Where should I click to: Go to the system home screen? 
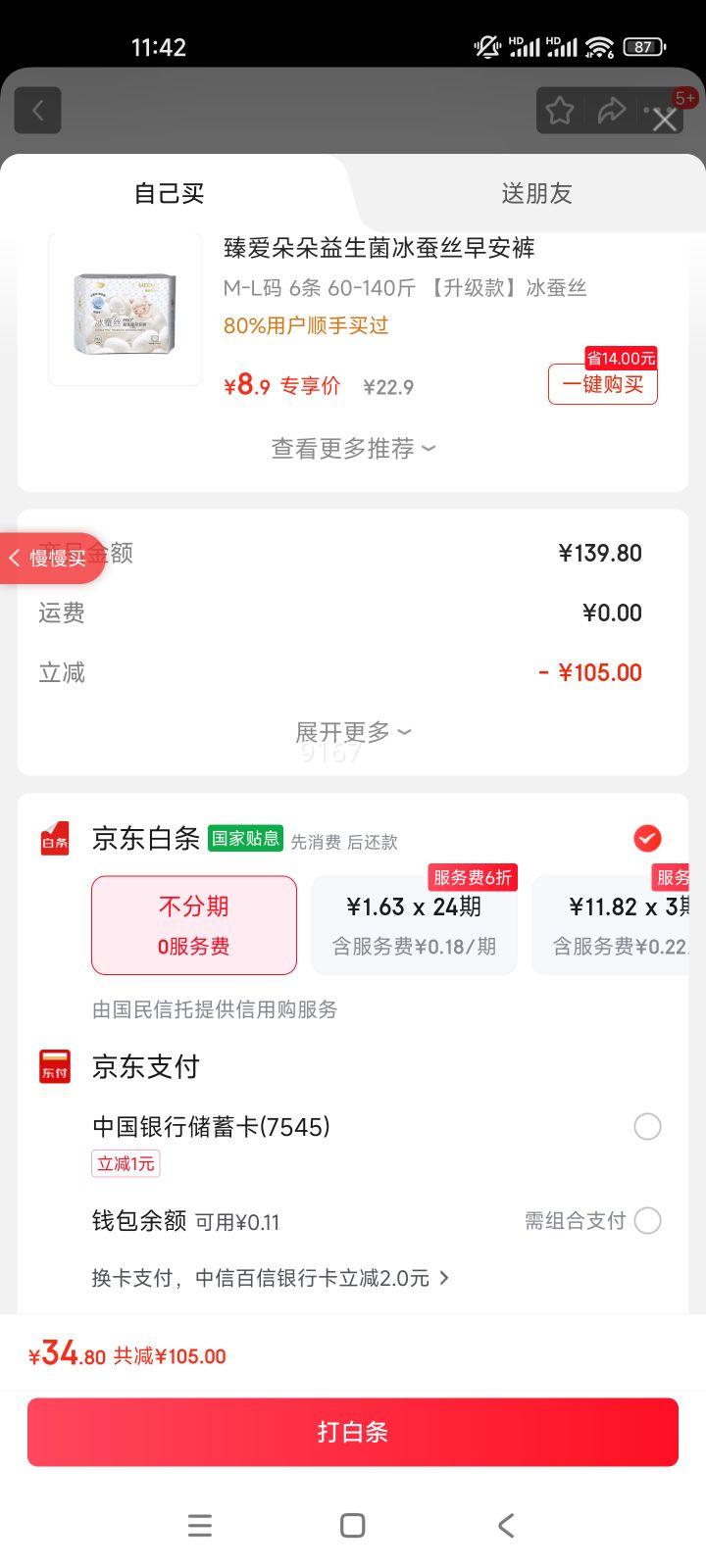[353, 1525]
